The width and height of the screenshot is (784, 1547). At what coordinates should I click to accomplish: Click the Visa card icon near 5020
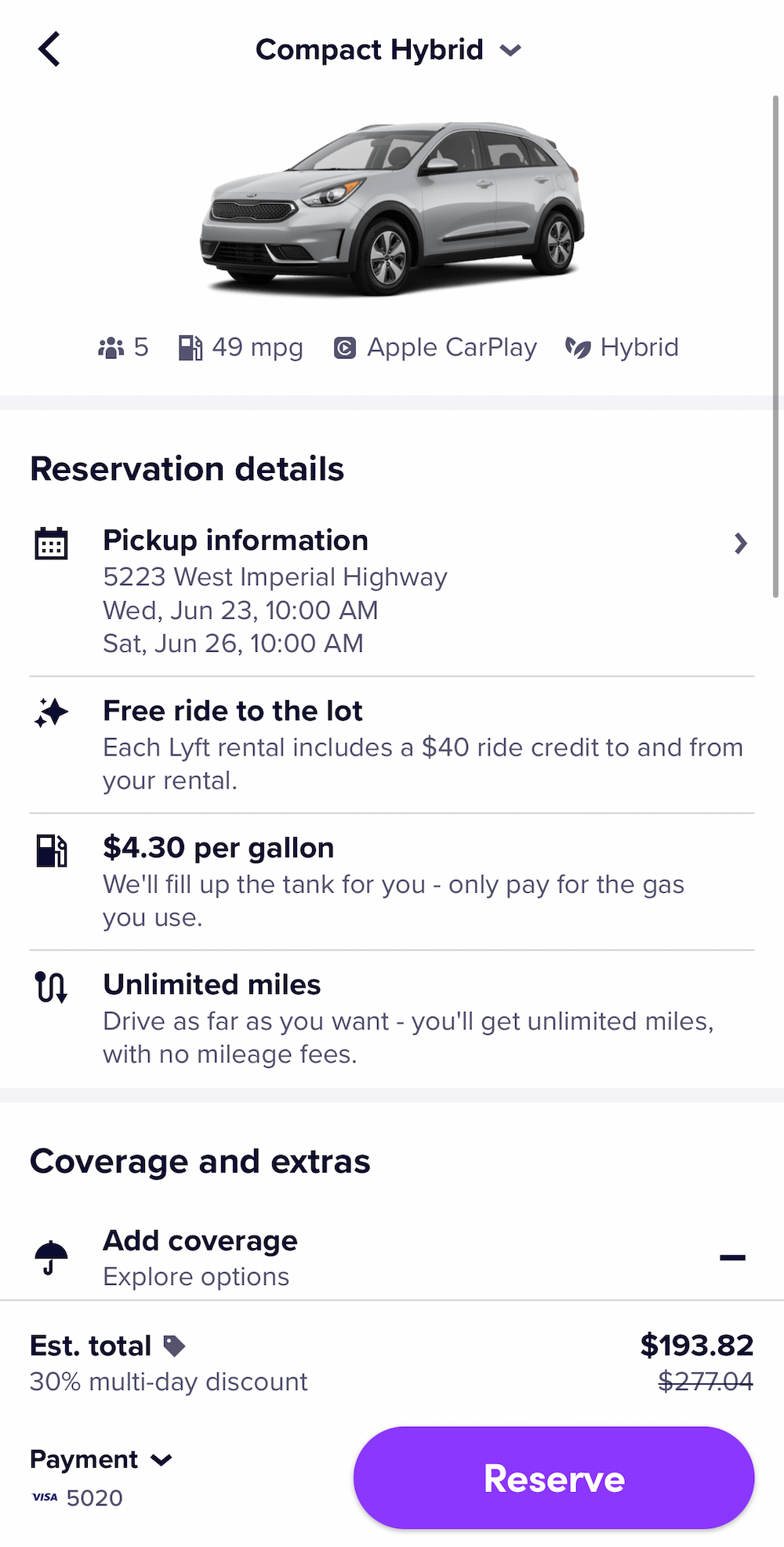coord(45,1498)
